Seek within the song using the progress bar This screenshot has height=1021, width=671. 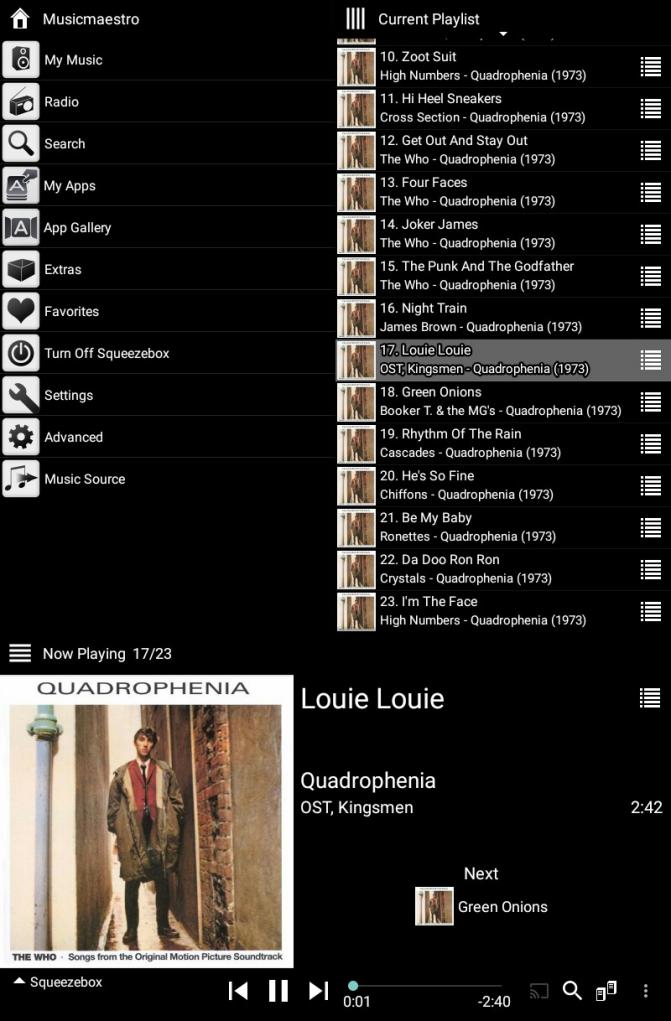point(425,986)
